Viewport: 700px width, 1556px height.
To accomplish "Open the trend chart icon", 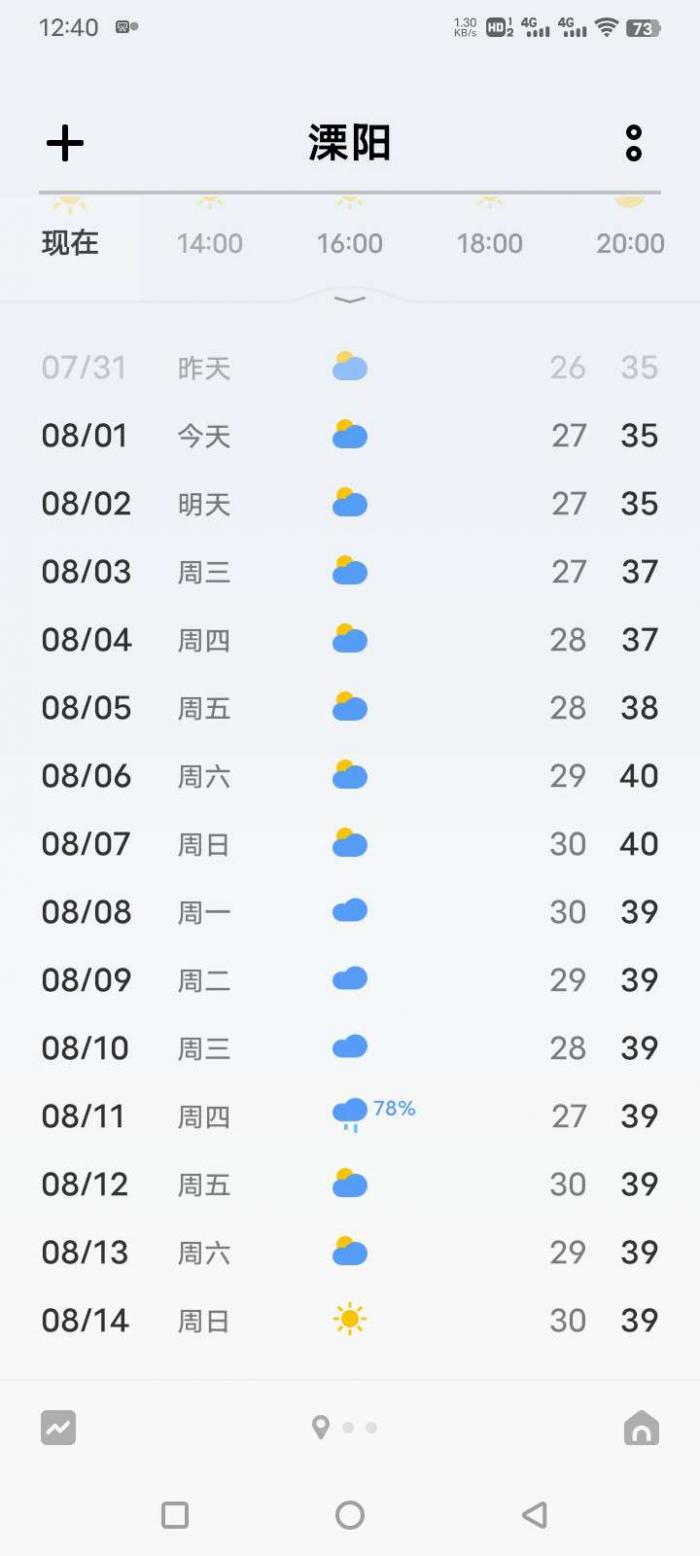I will tap(58, 1427).
